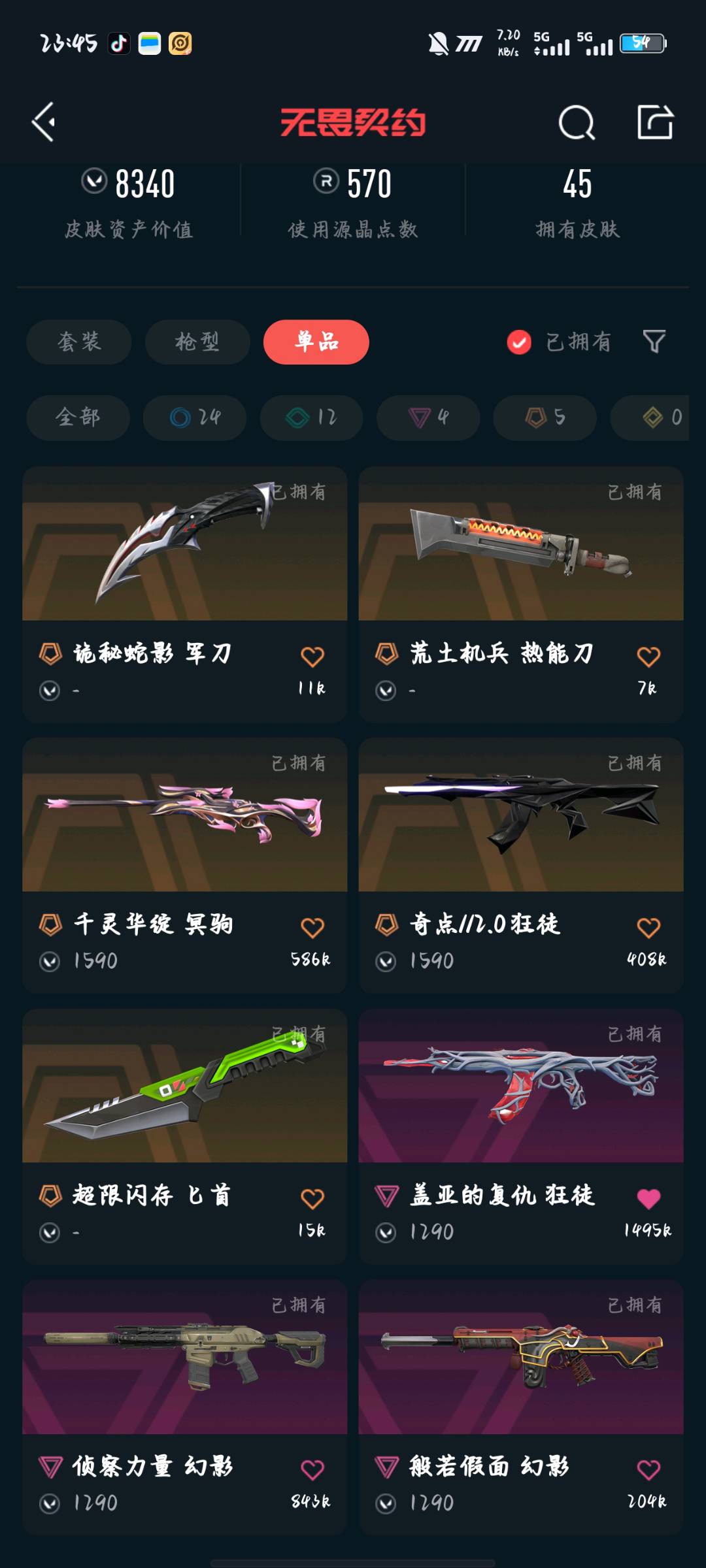Select the 全部 rarity chip

pos(78,417)
